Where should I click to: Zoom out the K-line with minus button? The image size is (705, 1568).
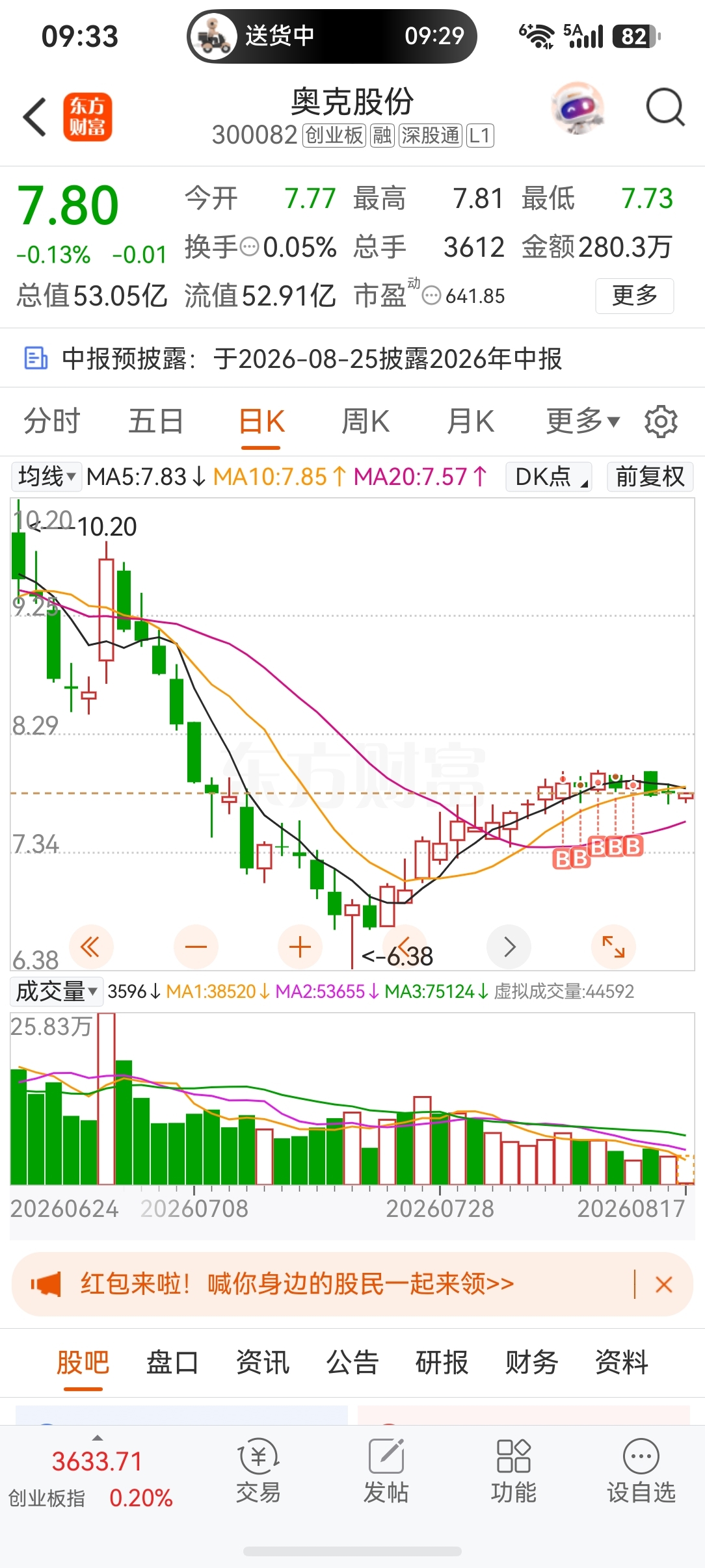tap(196, 947)
